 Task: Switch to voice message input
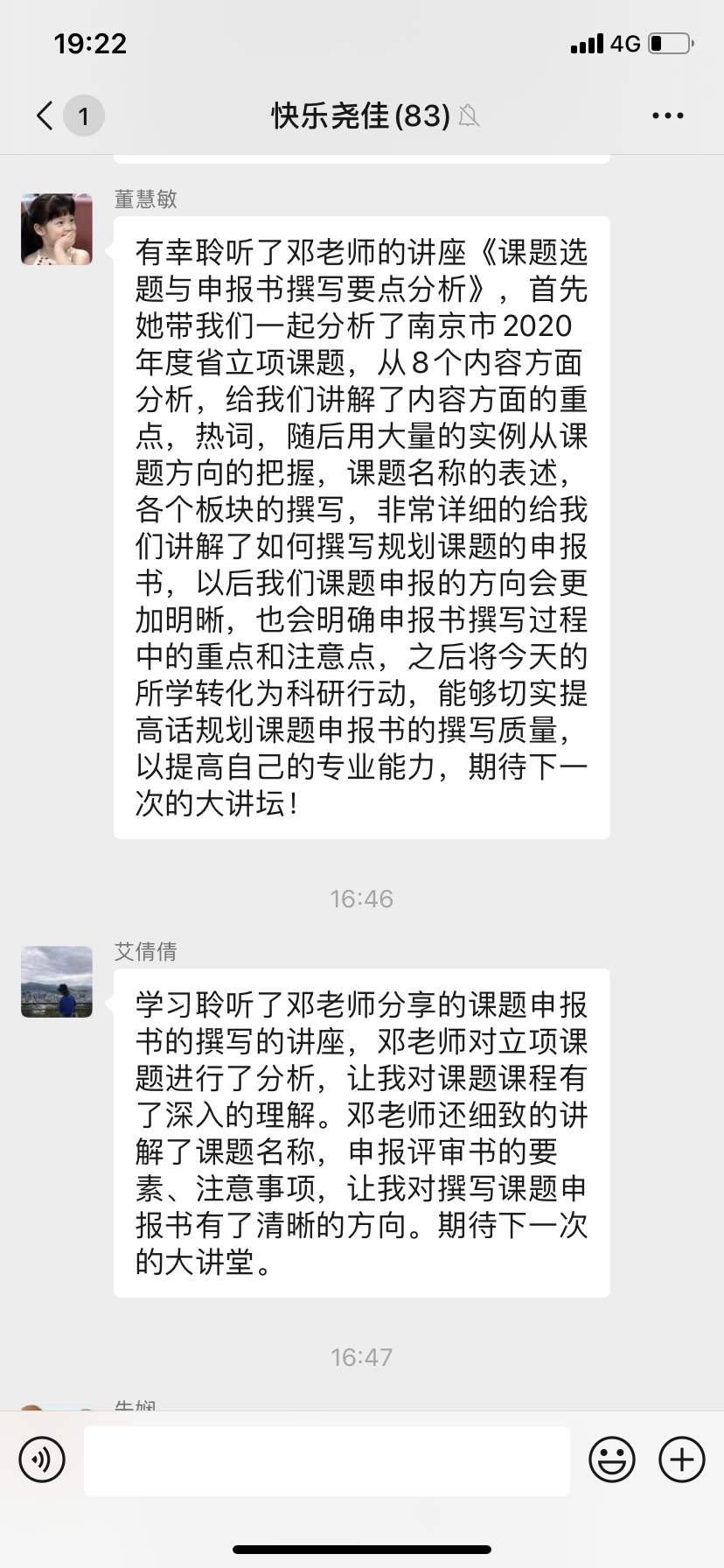[42, 1459]
